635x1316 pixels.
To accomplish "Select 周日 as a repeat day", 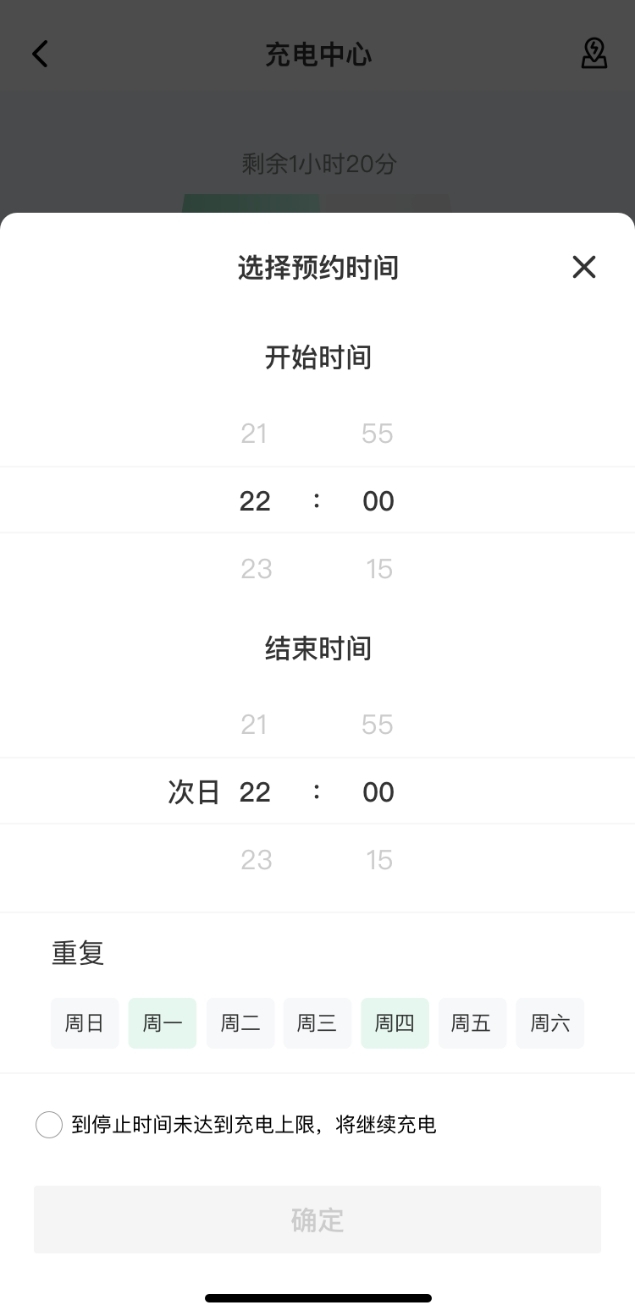I will 85,1023.
